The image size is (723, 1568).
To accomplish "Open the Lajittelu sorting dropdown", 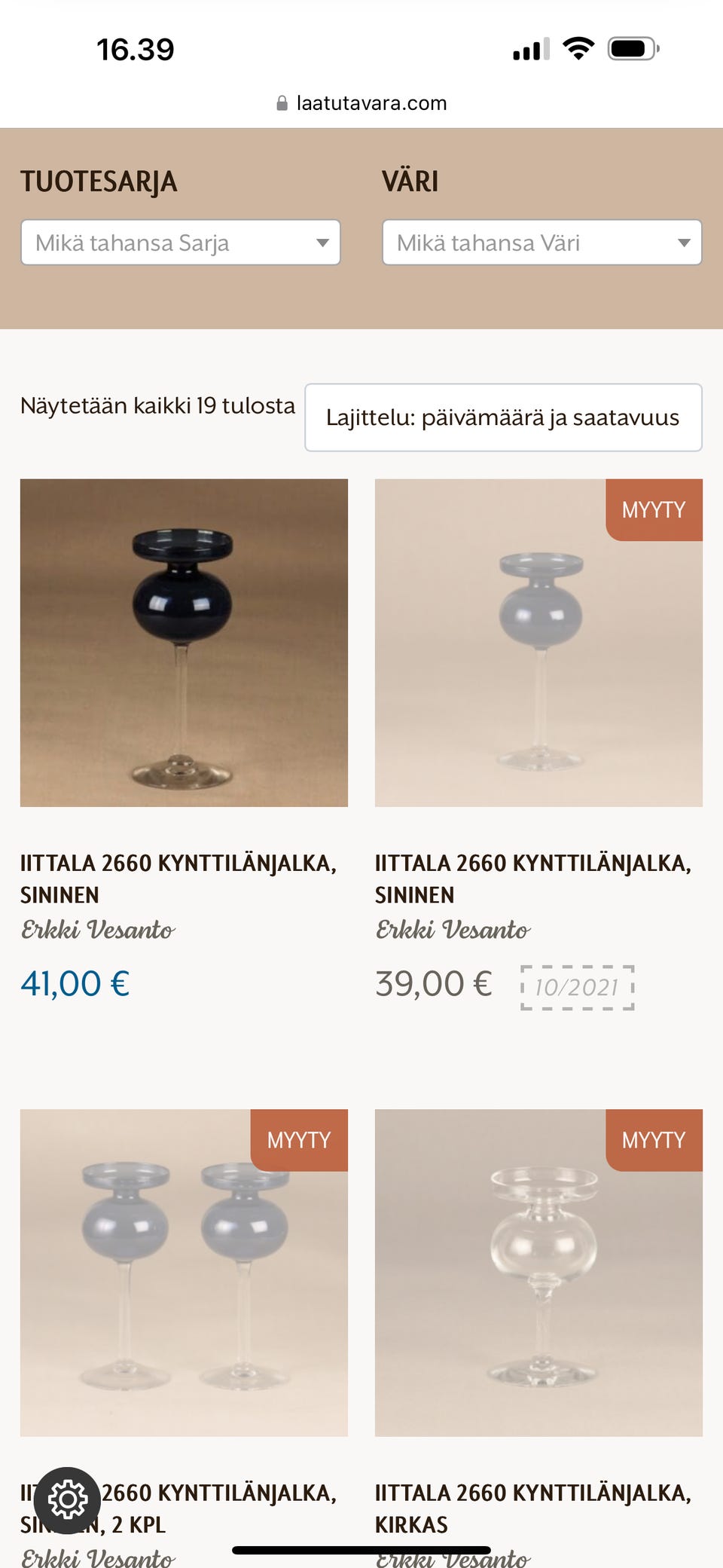I will (x=502, y=418).
